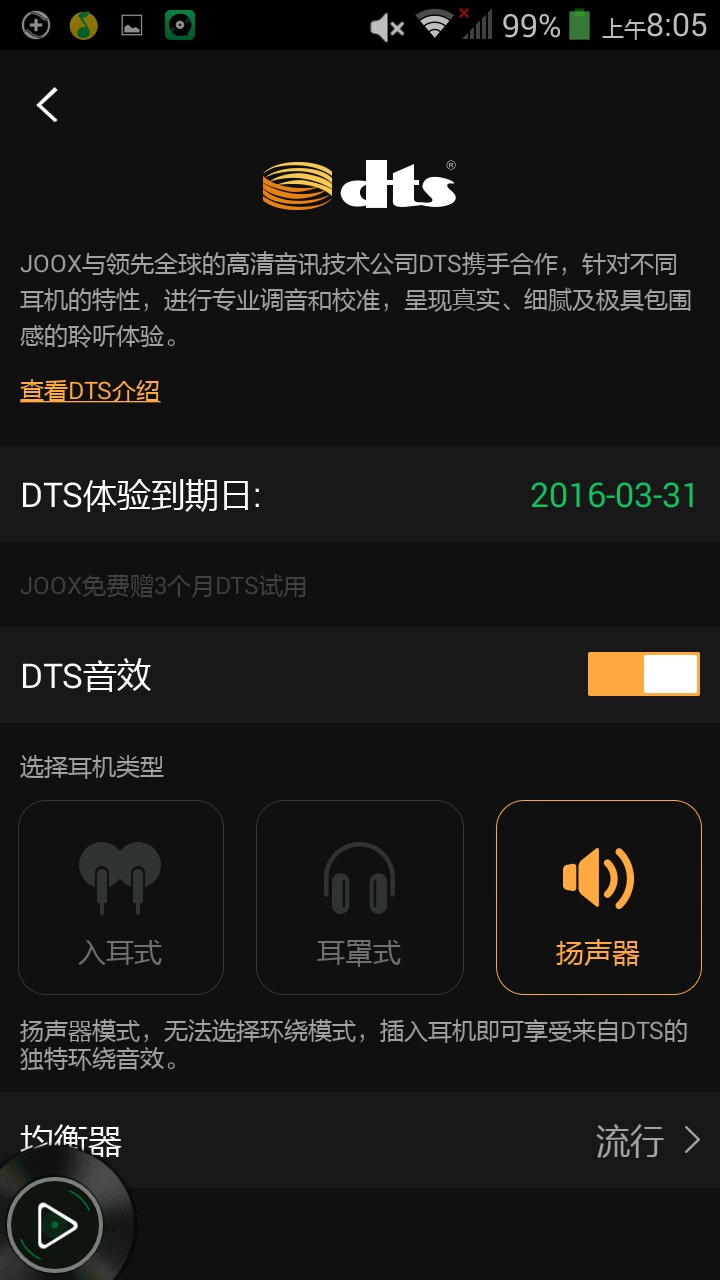Tap the play button on the mini player
720x1280 pixels.
pyautogui.click(x=55, y=1225)
